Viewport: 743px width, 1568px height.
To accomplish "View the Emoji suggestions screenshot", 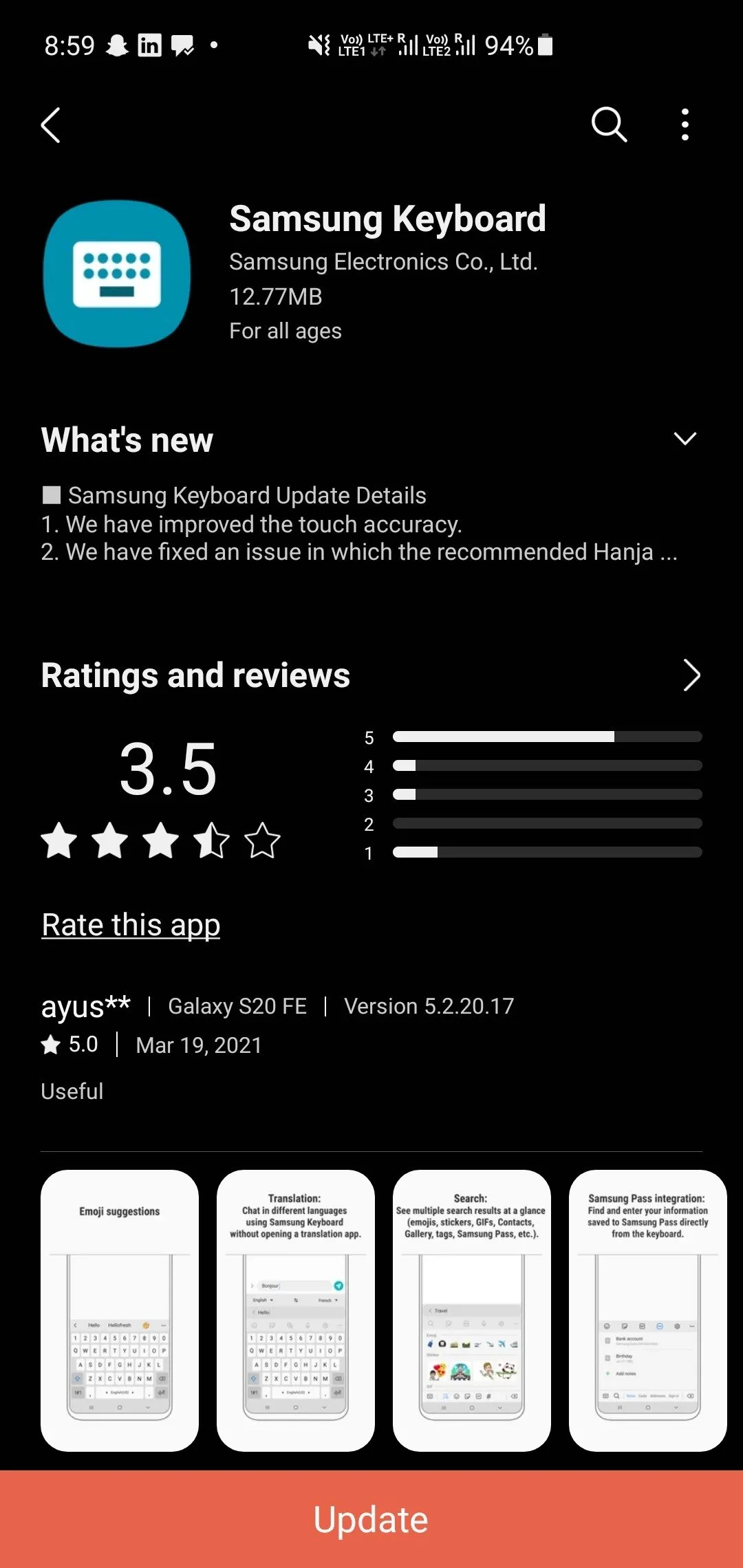I will [x=120, y=1310].
